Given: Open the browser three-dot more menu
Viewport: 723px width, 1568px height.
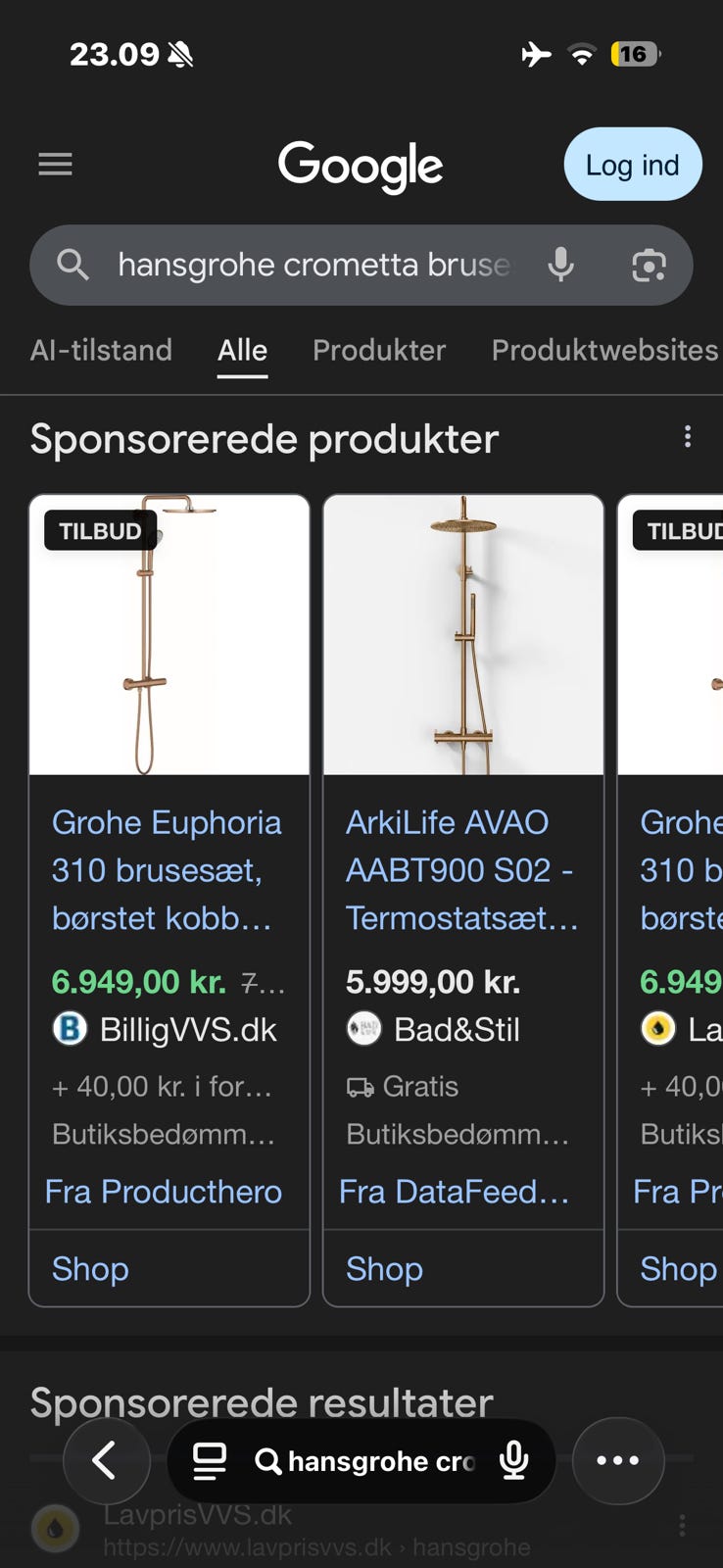Looking at the screenshot, I should [x=618, y=1461].
